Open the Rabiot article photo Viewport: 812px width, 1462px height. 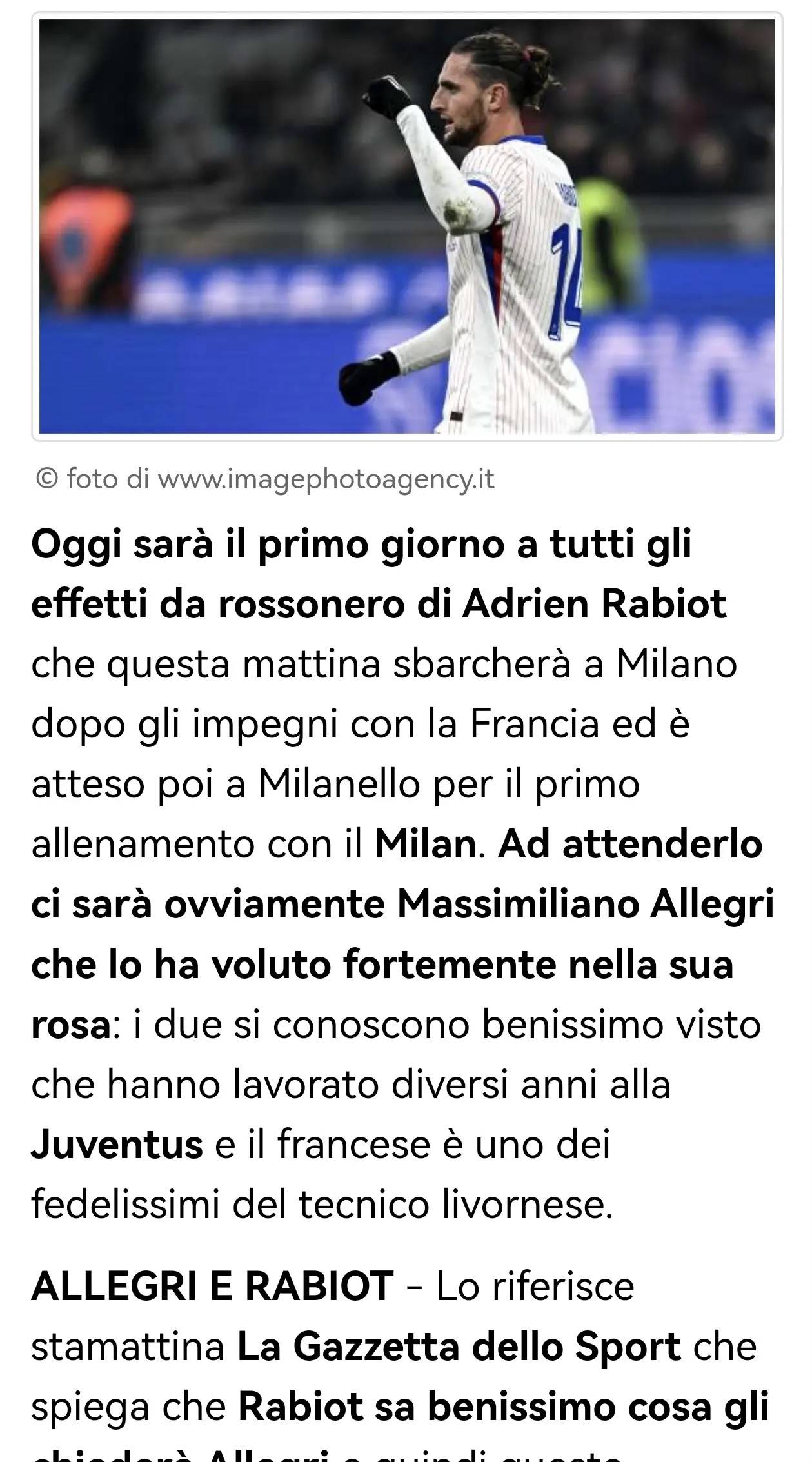(x=407, y=226)
